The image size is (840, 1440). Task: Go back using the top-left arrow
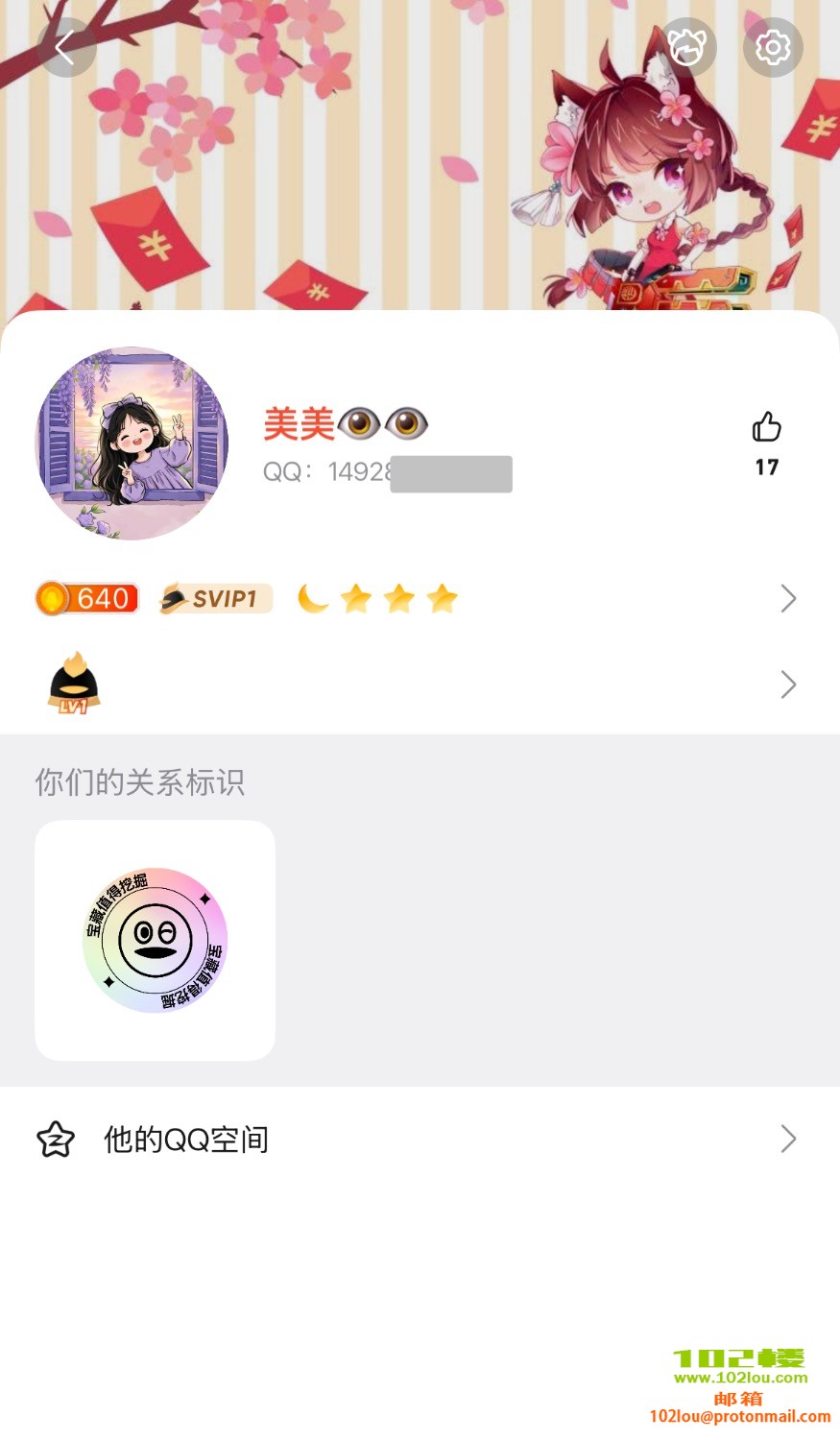65,47
